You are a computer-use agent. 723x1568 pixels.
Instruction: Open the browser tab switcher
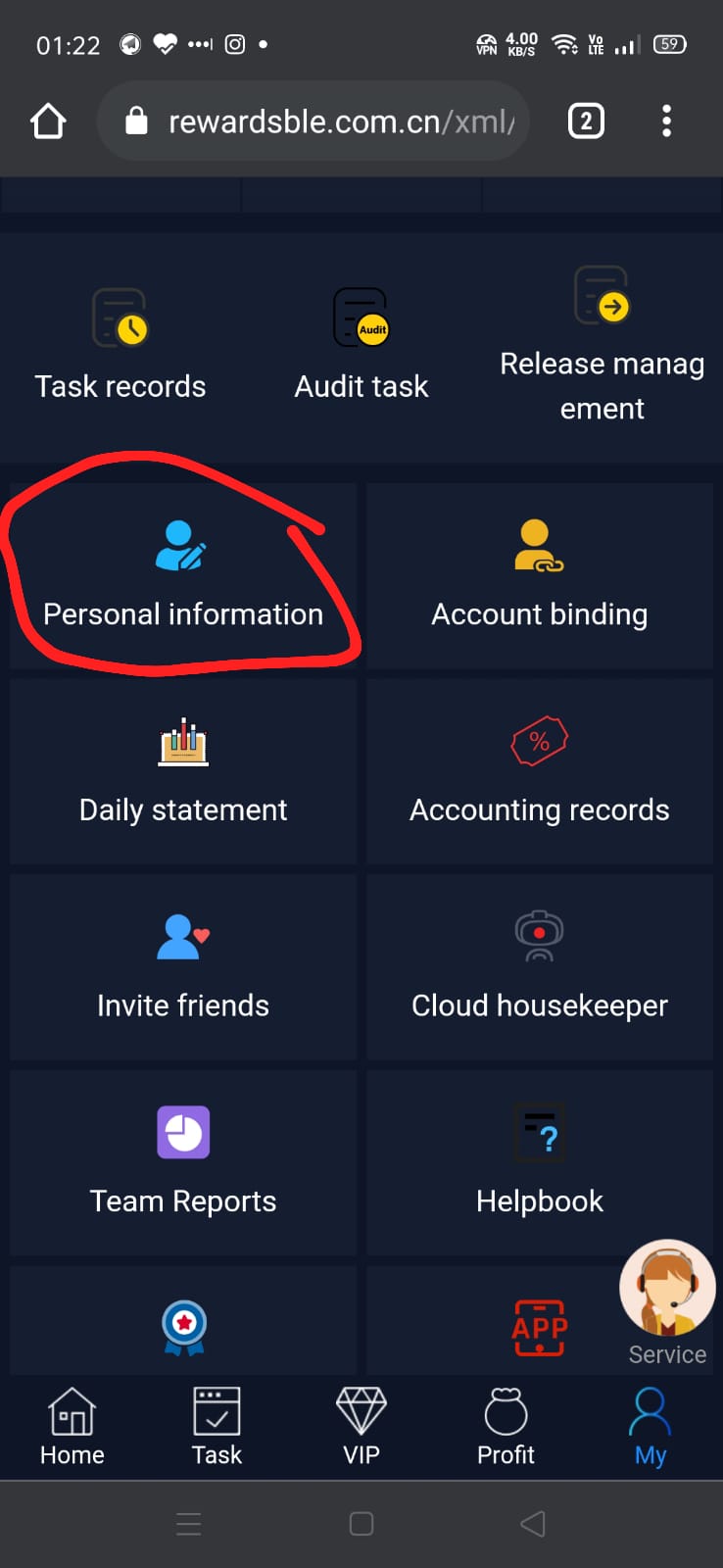(x=586, y=122)
